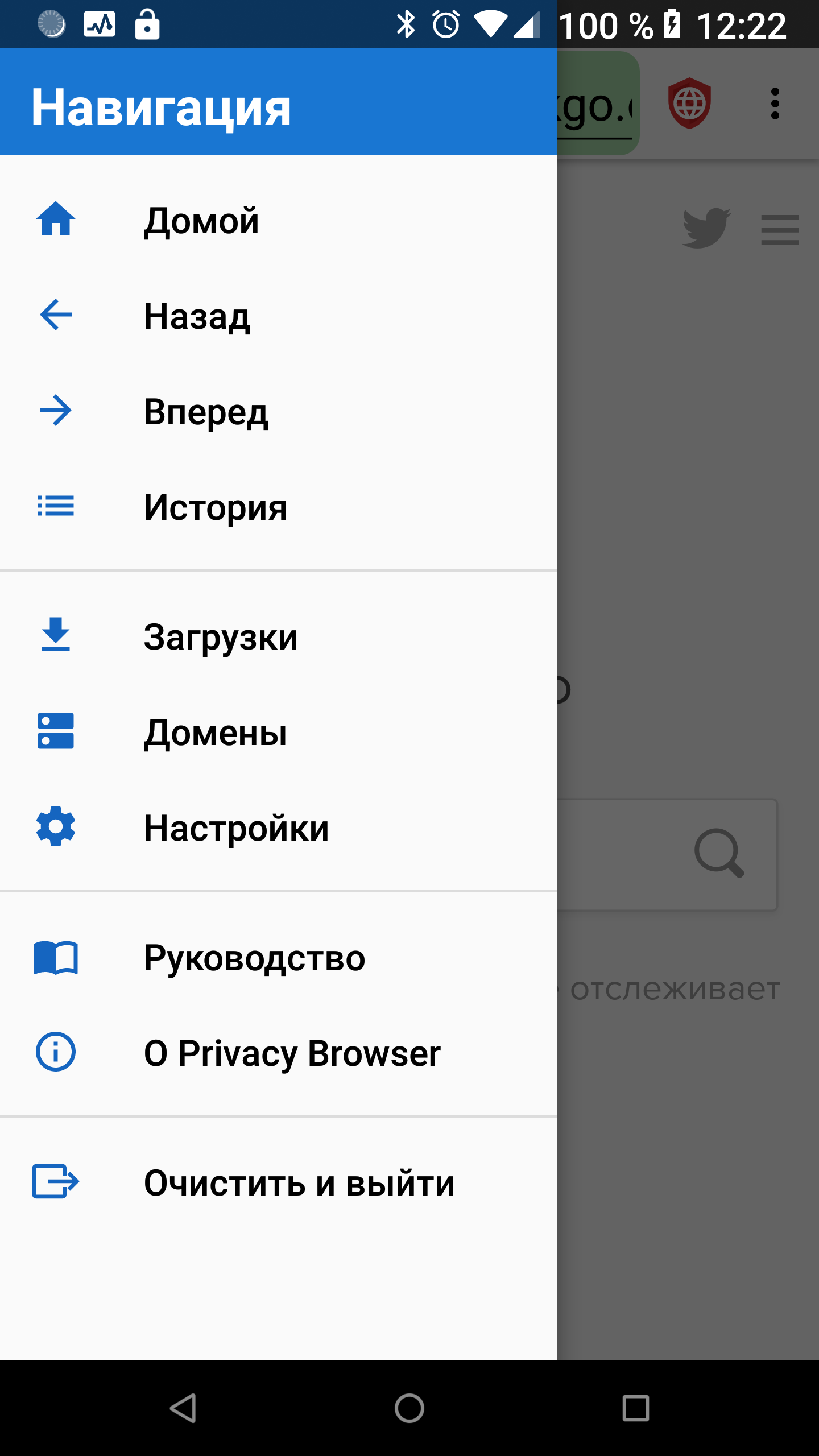819x1456 pixels.
Task: Tap the red privacy shield icon
Action: coord(689,104)
